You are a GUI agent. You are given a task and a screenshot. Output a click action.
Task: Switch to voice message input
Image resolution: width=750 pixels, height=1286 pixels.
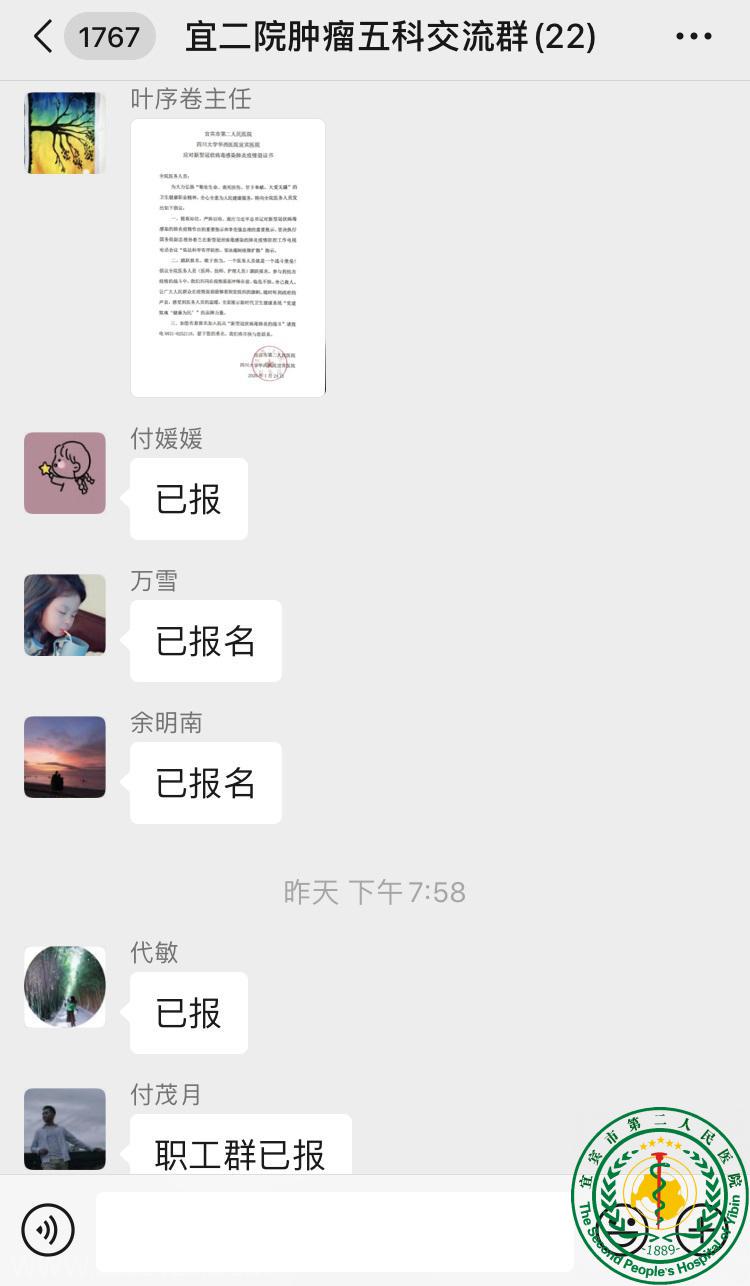tap(48, 1229)
